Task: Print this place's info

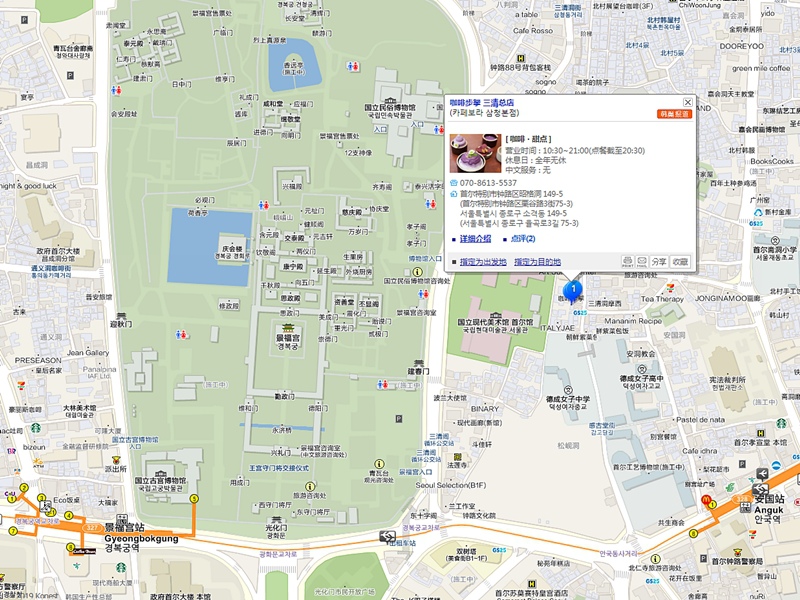Action: [627, 261]
